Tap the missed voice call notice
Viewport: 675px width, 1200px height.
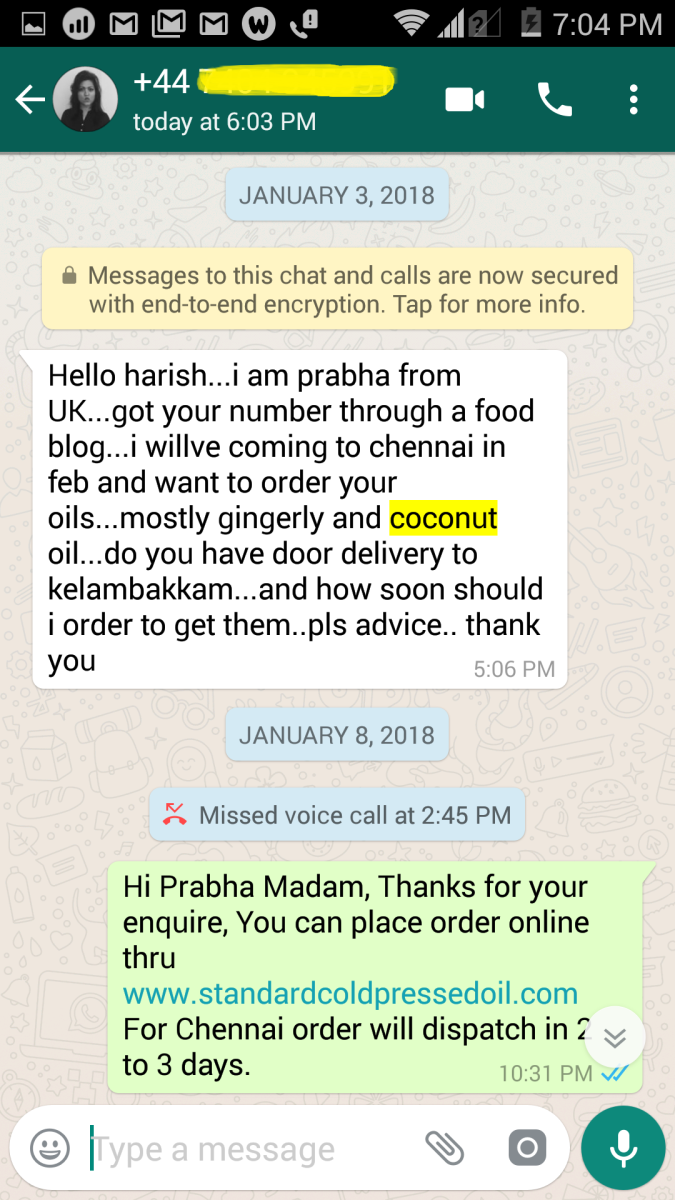coord(337,815)
